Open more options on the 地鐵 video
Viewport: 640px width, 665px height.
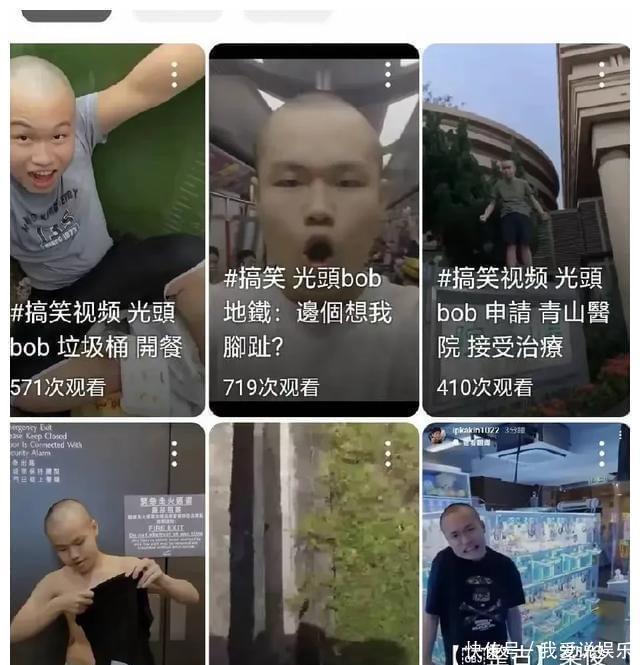[x=388, y=75]
